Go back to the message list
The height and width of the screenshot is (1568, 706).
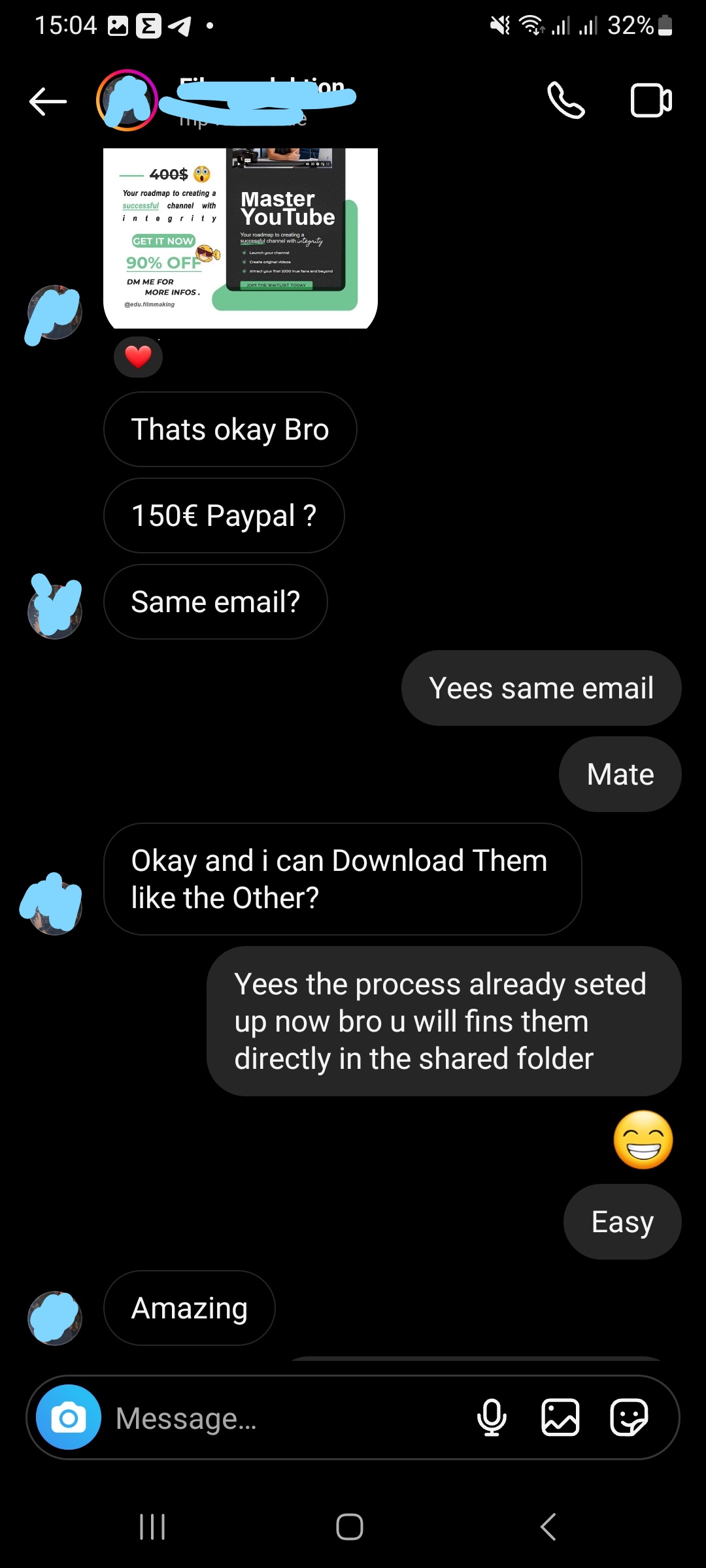(48, 101)
